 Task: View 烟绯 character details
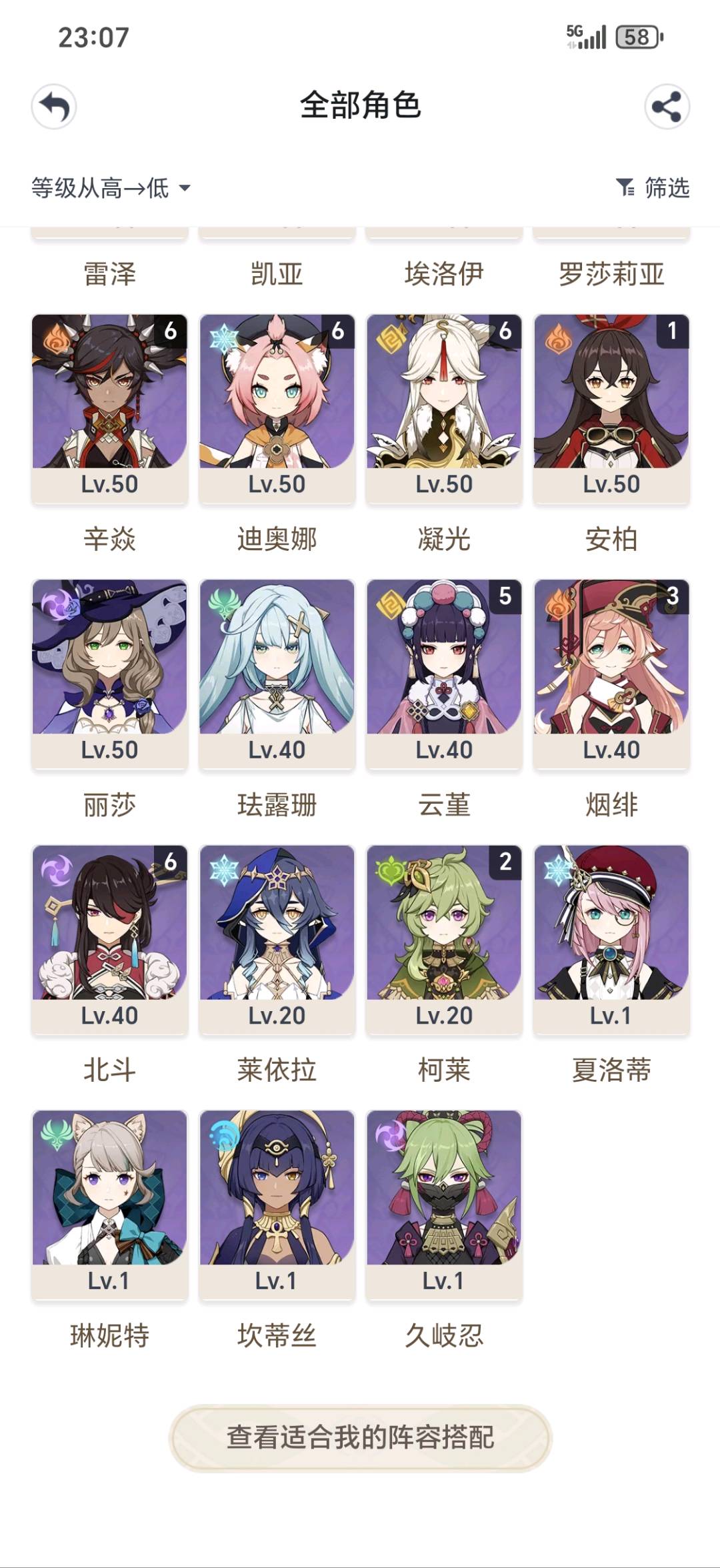(x=611, y=672)
